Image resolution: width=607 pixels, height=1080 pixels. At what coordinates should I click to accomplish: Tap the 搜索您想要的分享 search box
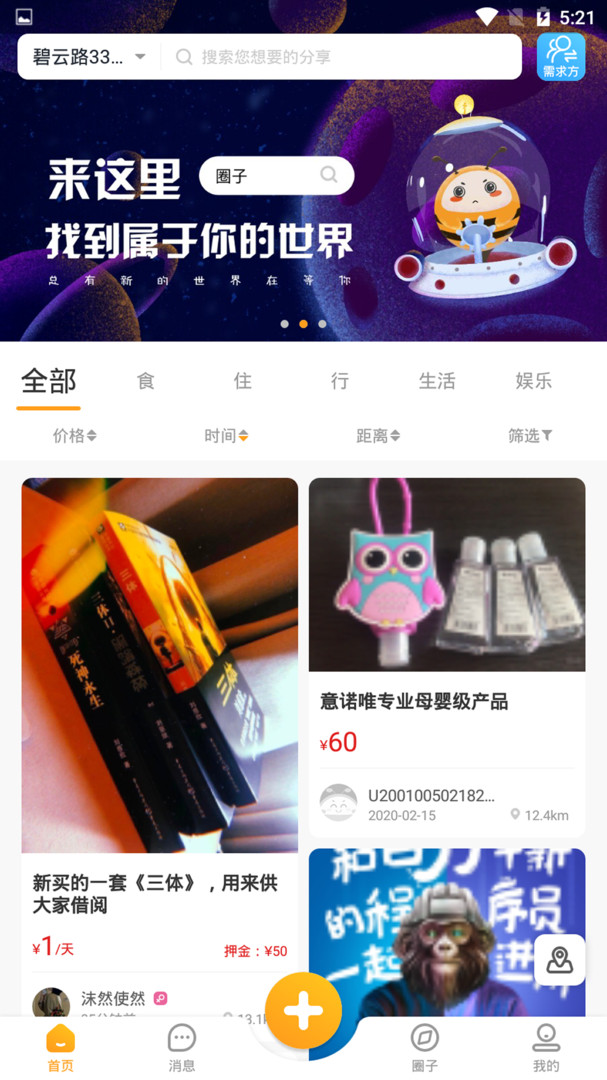[x=345, y=57]
